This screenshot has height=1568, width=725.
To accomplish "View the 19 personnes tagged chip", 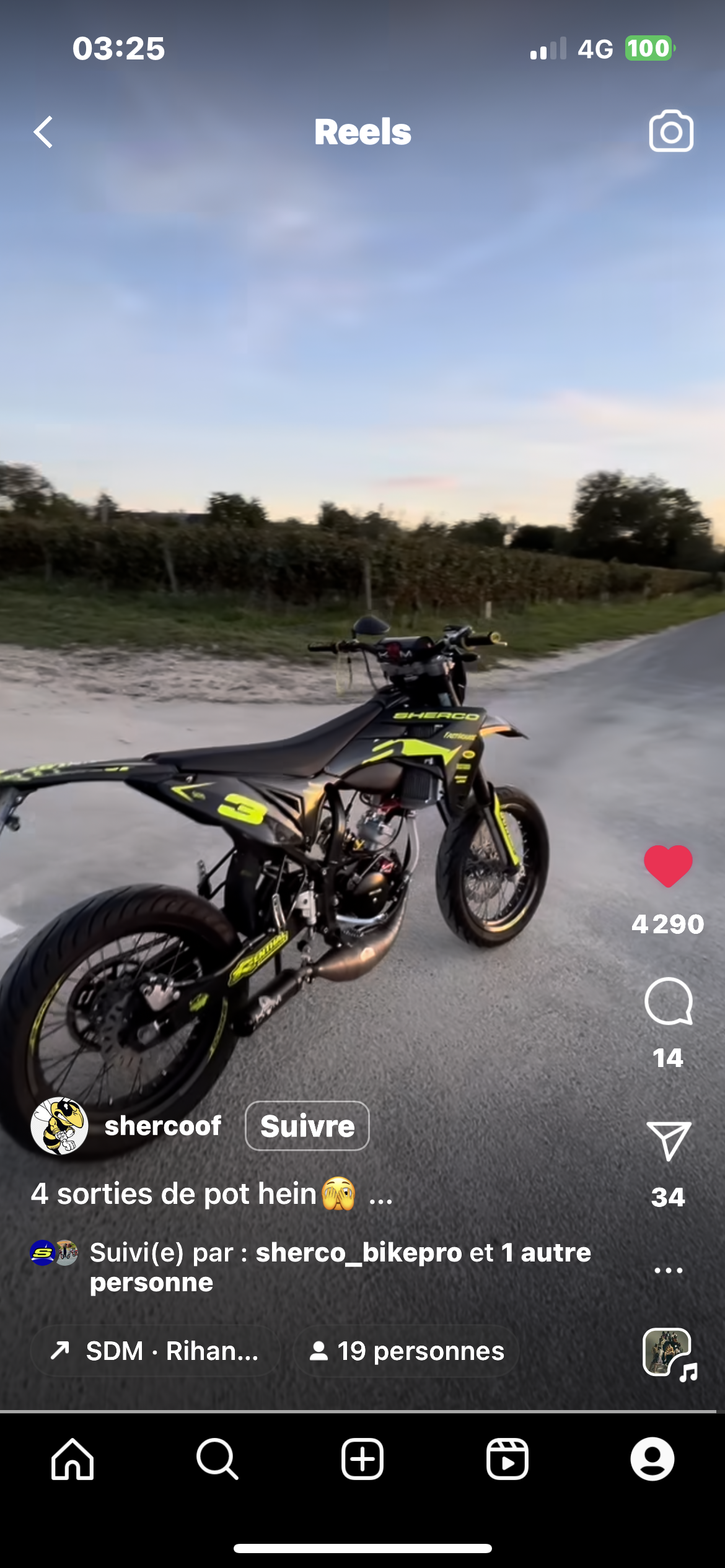I will click(407, 1351).
